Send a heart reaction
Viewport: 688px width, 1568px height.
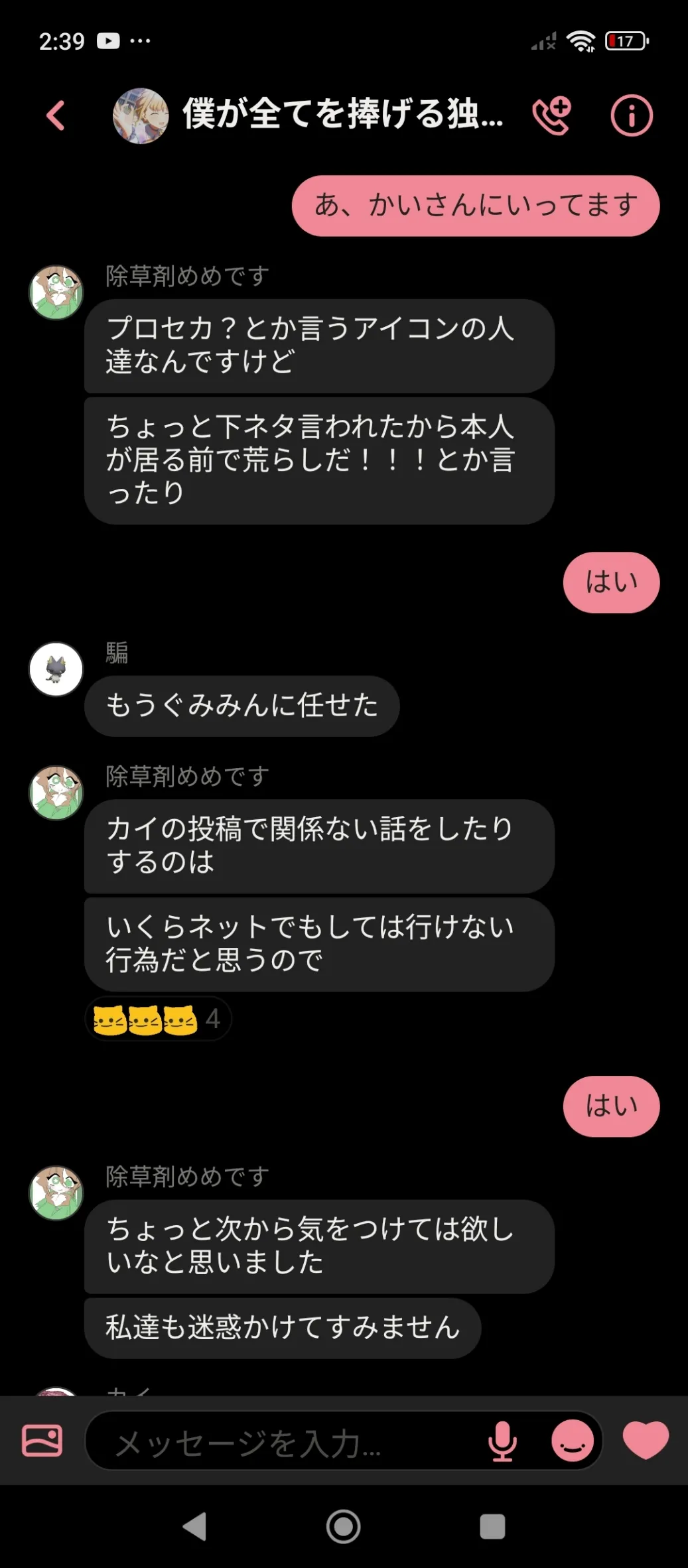[x=646, y=1441]
